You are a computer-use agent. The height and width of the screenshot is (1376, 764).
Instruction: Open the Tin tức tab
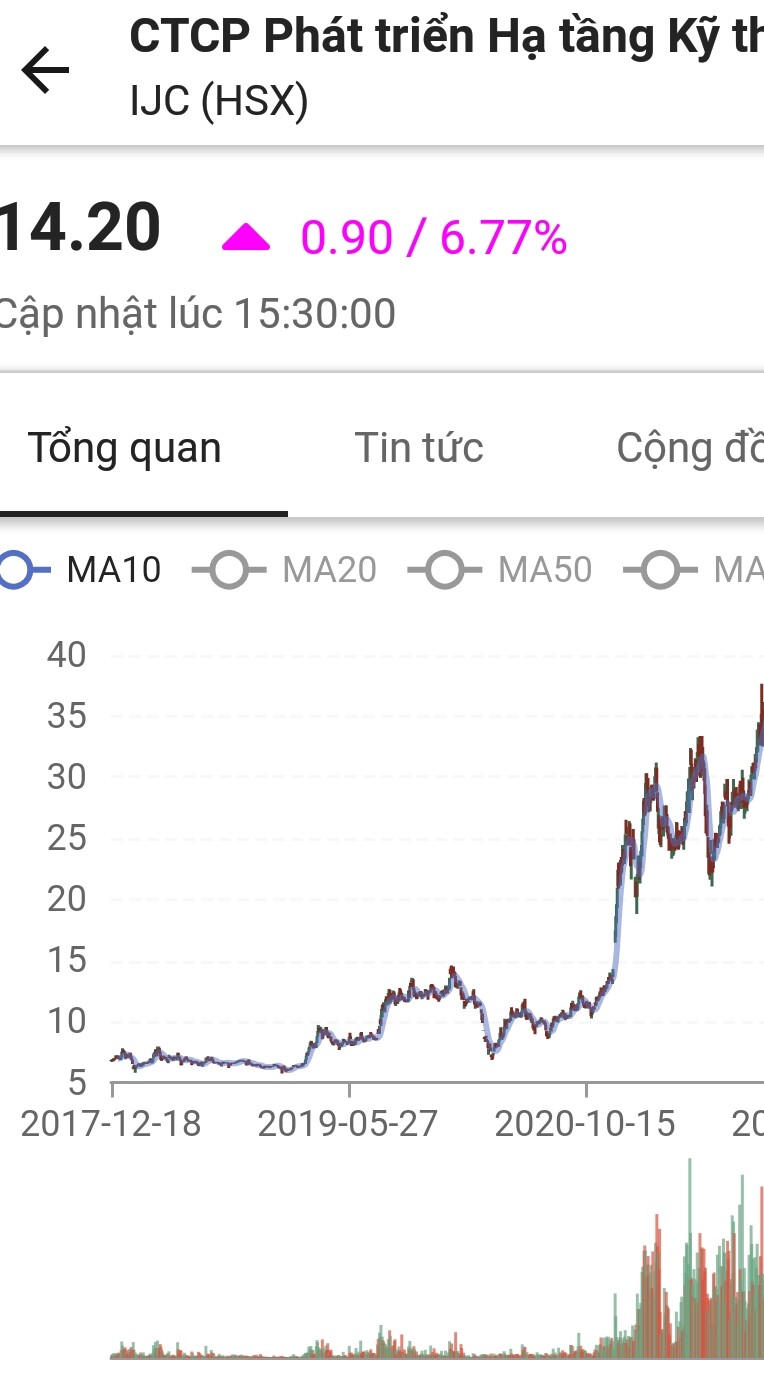(418, 448)
